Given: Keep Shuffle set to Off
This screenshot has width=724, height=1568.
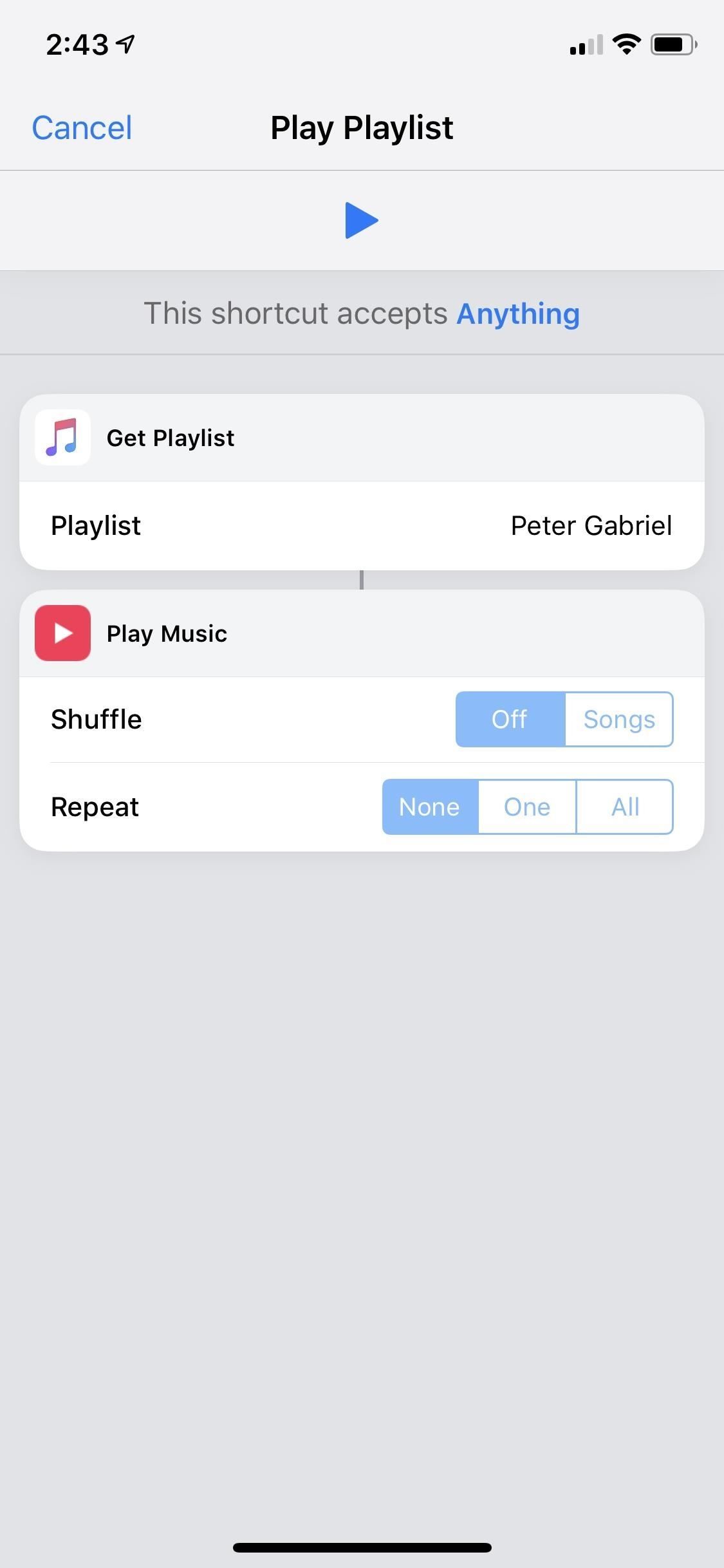Looking at the screenshot, I should click(x=509, y=720).
